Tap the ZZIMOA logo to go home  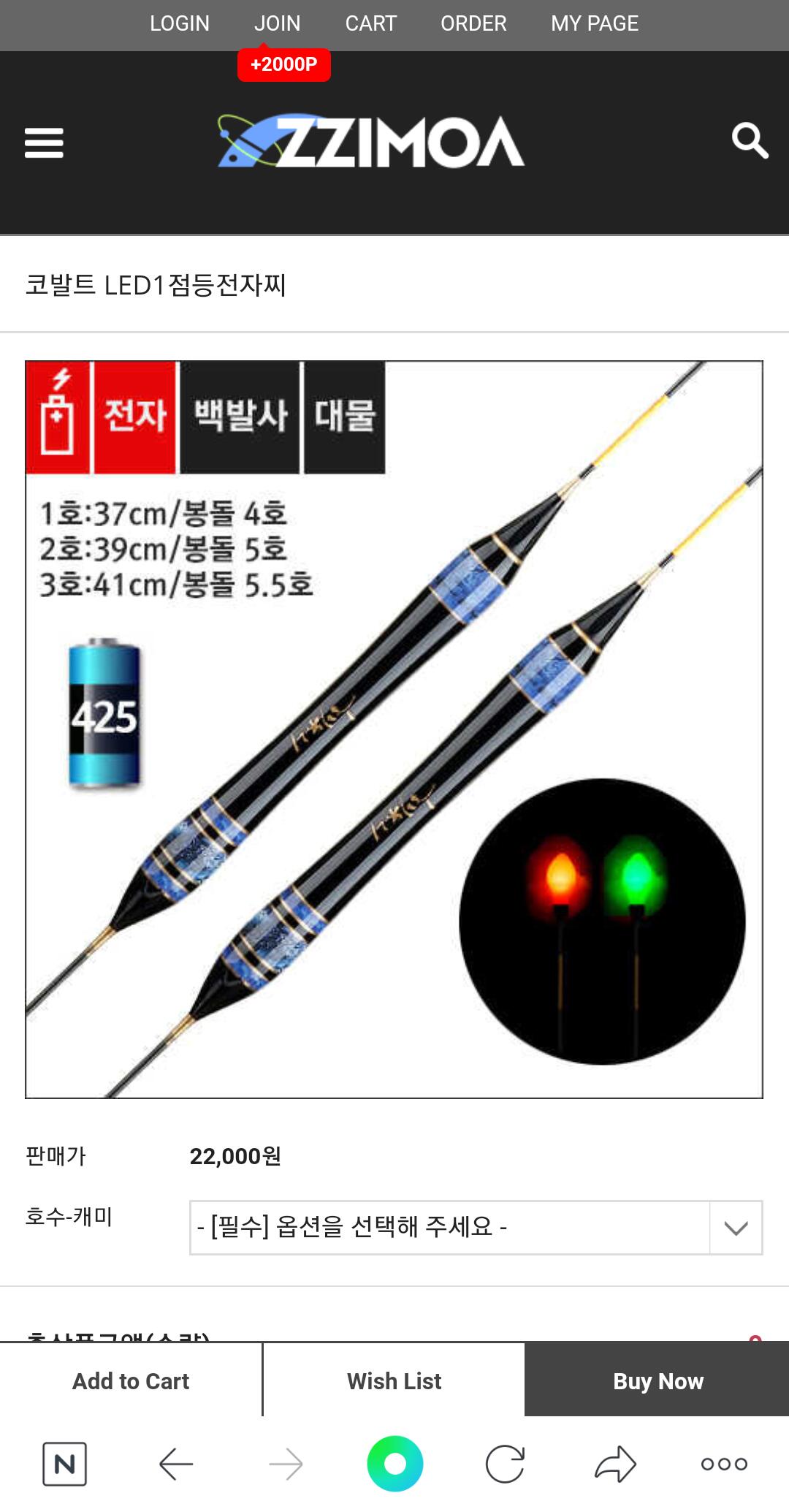tap(371, 141)
